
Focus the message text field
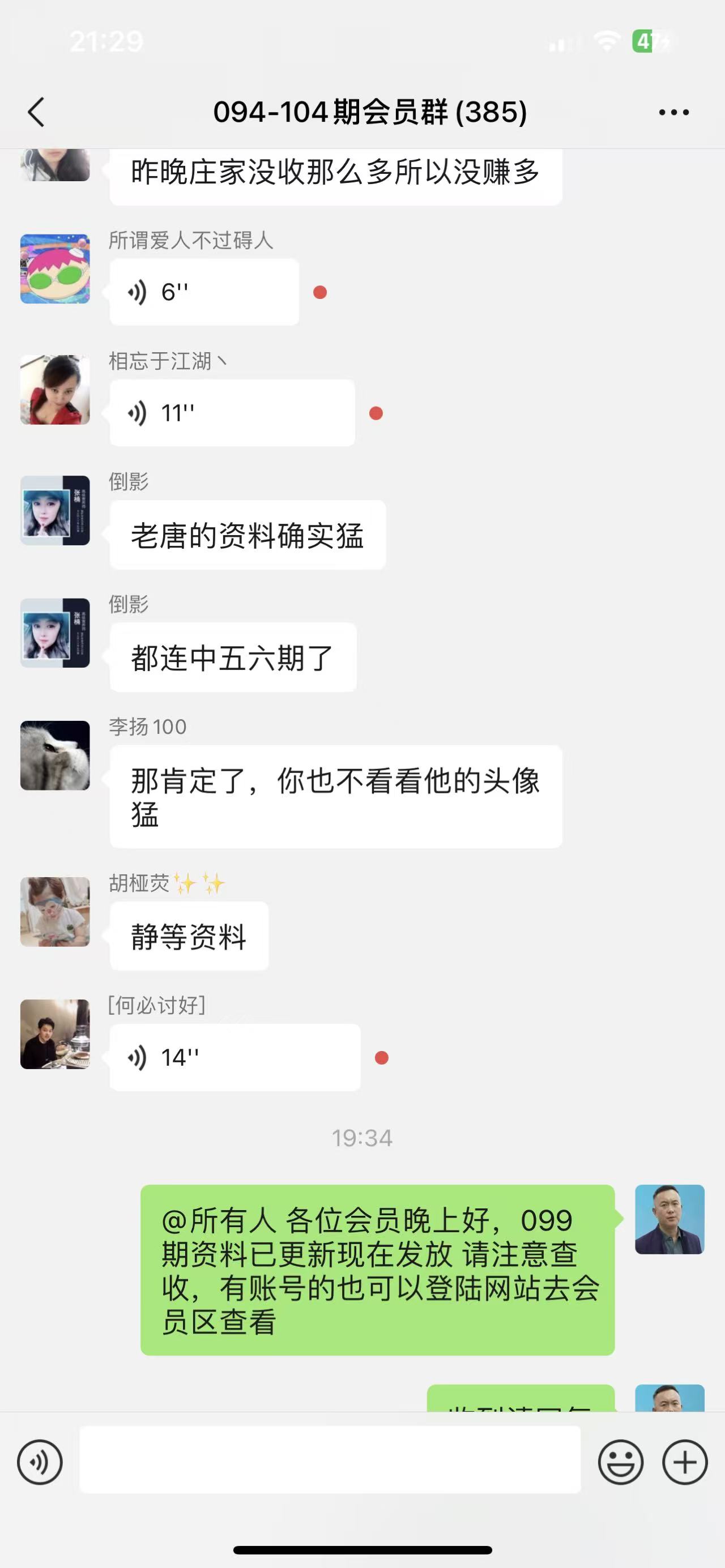[330, 1460]
